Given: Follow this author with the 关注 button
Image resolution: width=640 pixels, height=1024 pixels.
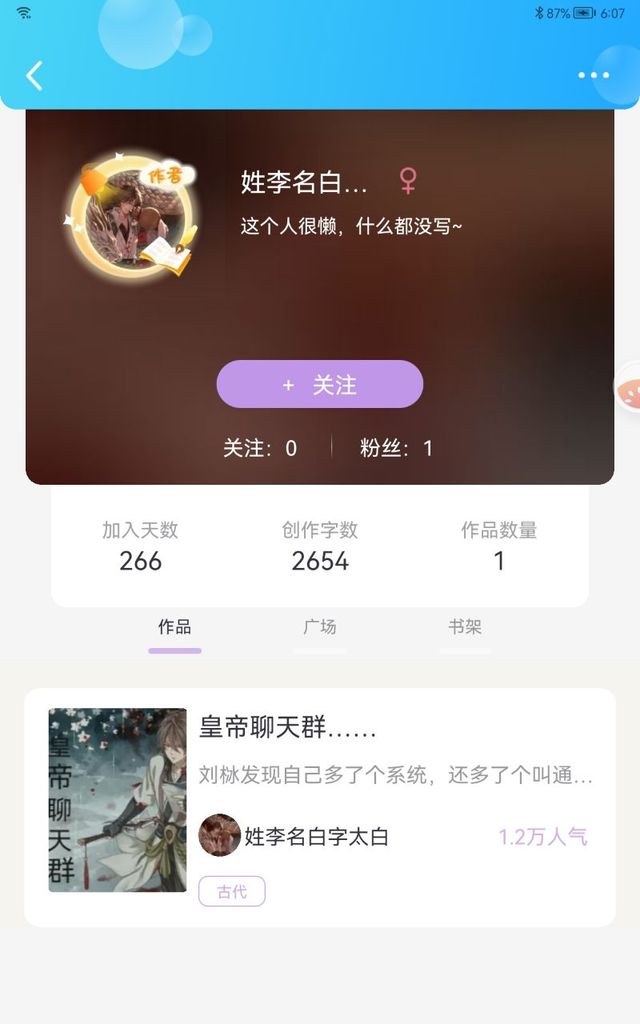Looking at the screenshot, I should tap(320, 385).
